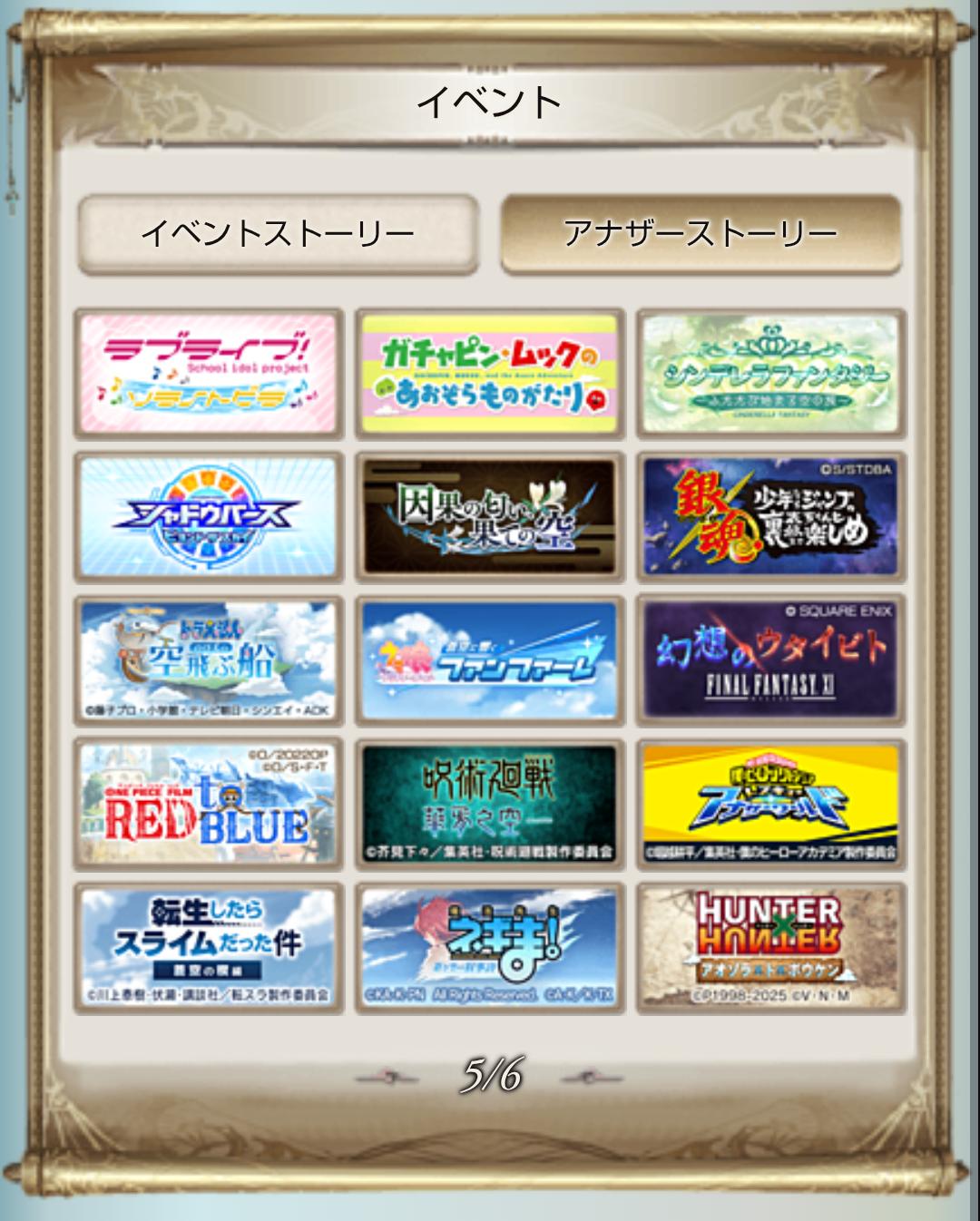Open the Hunter×Hunter アオゾラトボウケン event

click(x=770, y=947)
